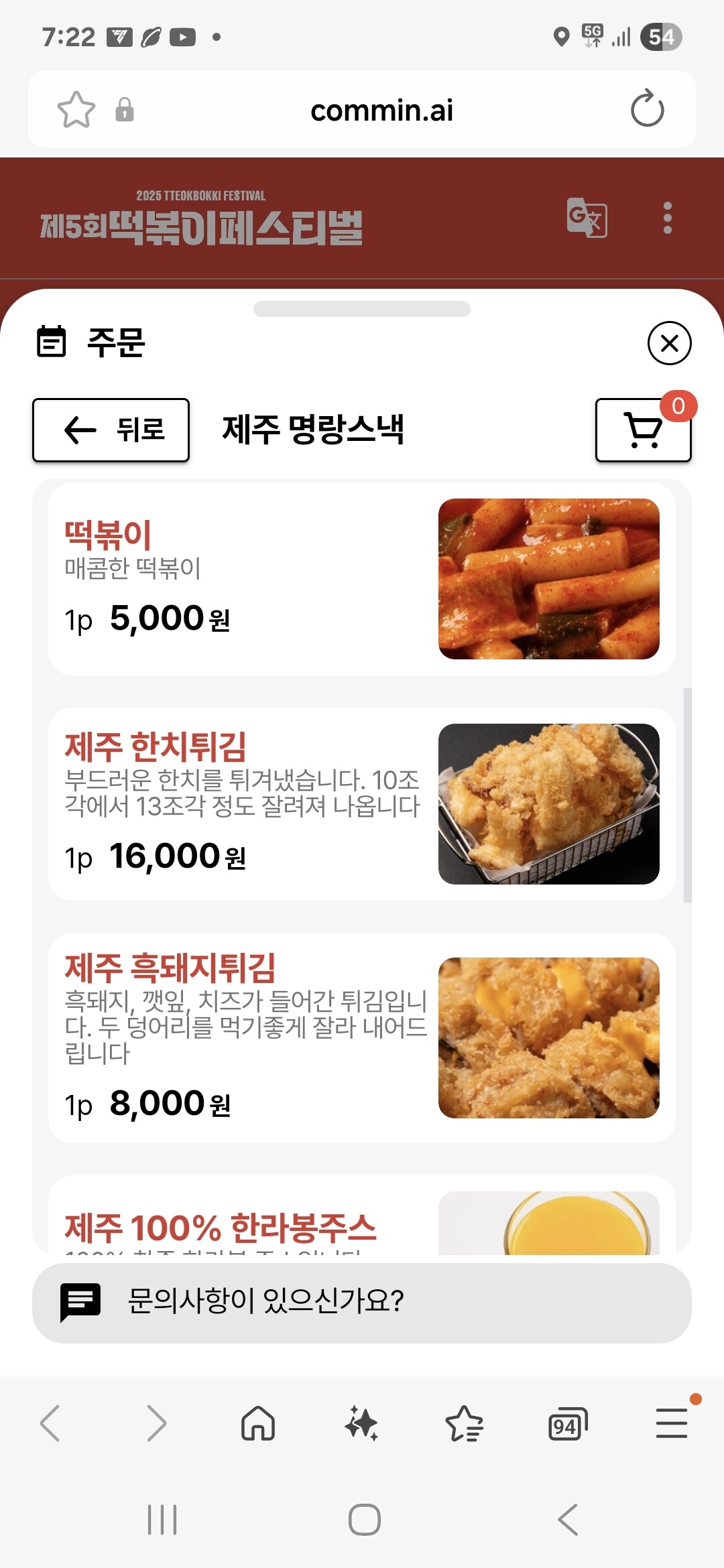
Task: Go back with the 뒤로 button
Action: (111, 430)
